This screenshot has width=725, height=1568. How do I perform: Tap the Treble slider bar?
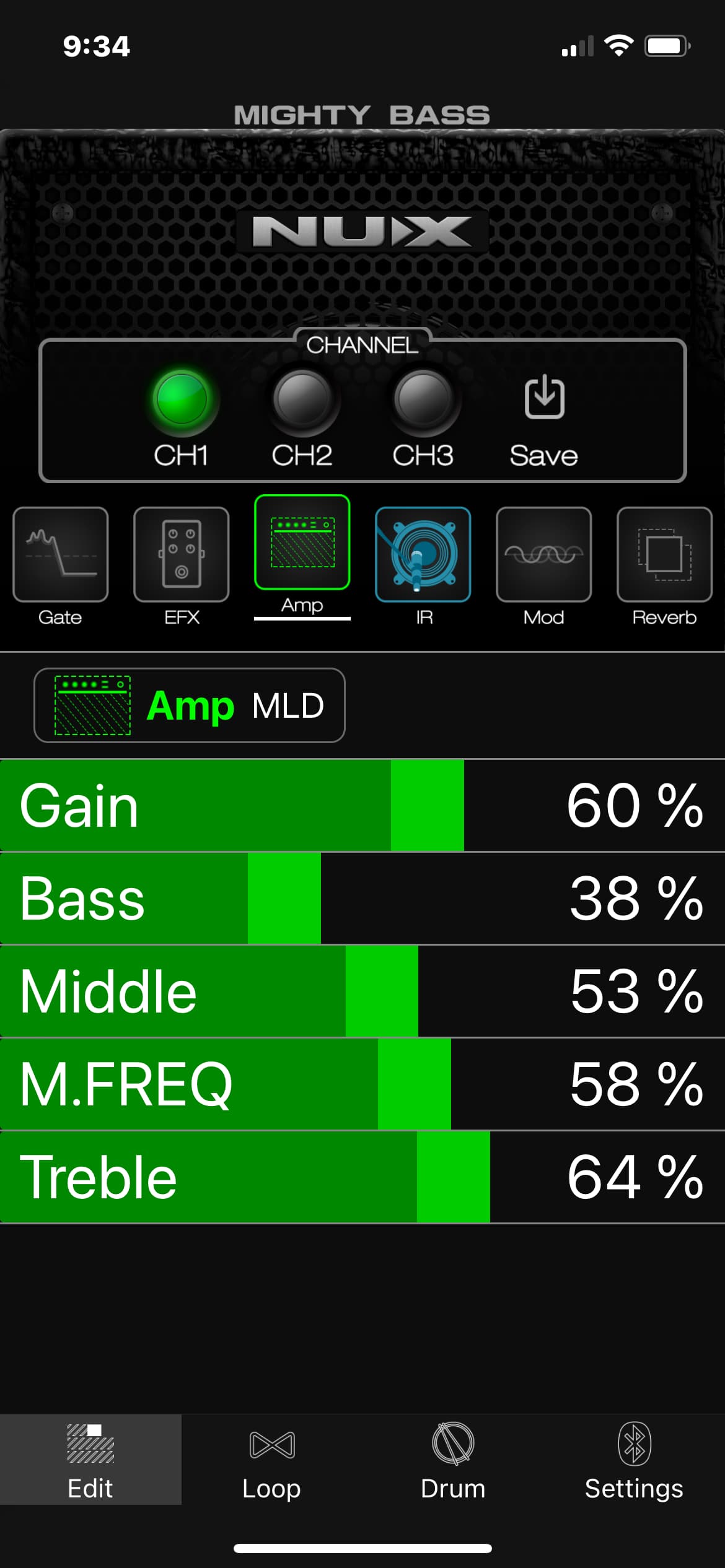point(362,1177)
